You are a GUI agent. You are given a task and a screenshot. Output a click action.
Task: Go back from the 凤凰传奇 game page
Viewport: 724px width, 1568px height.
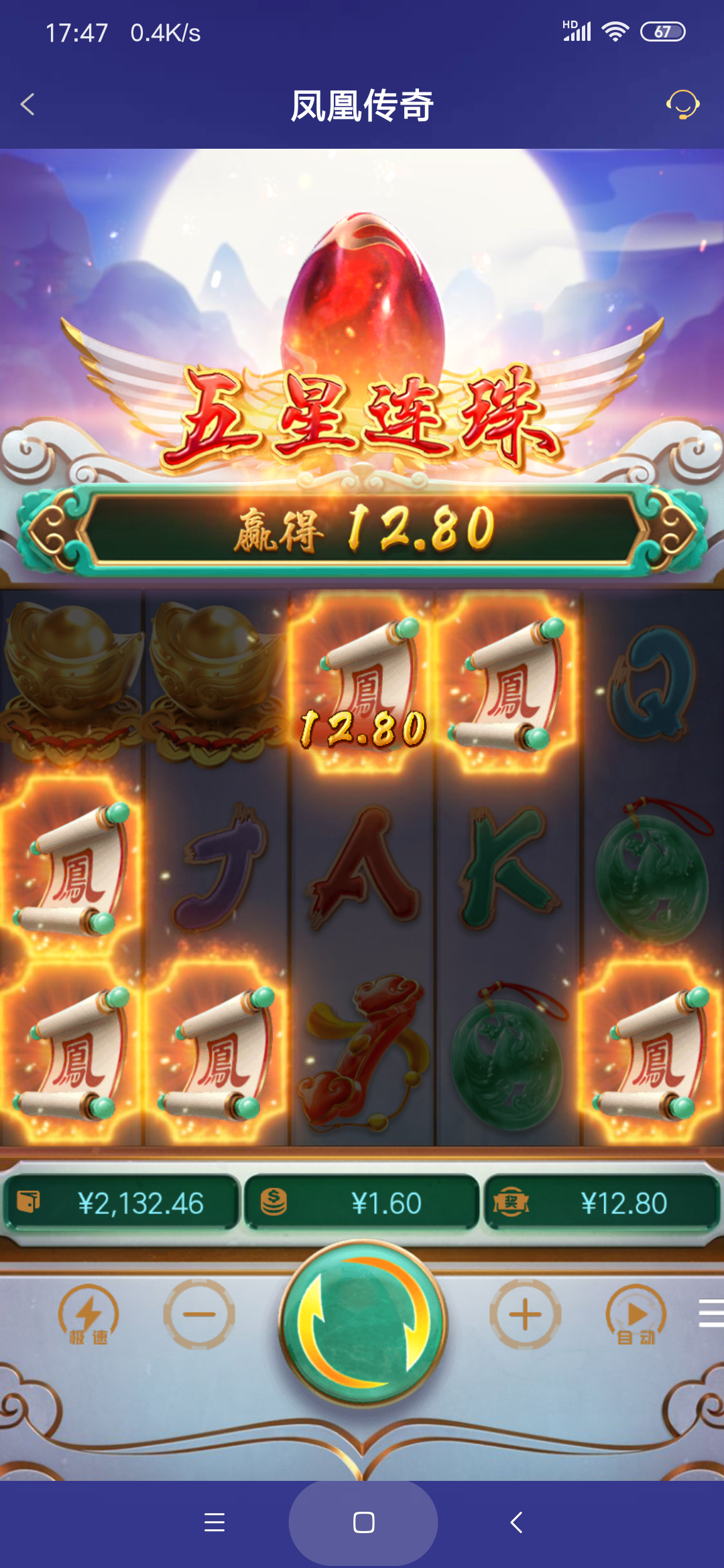click(27, 105)
